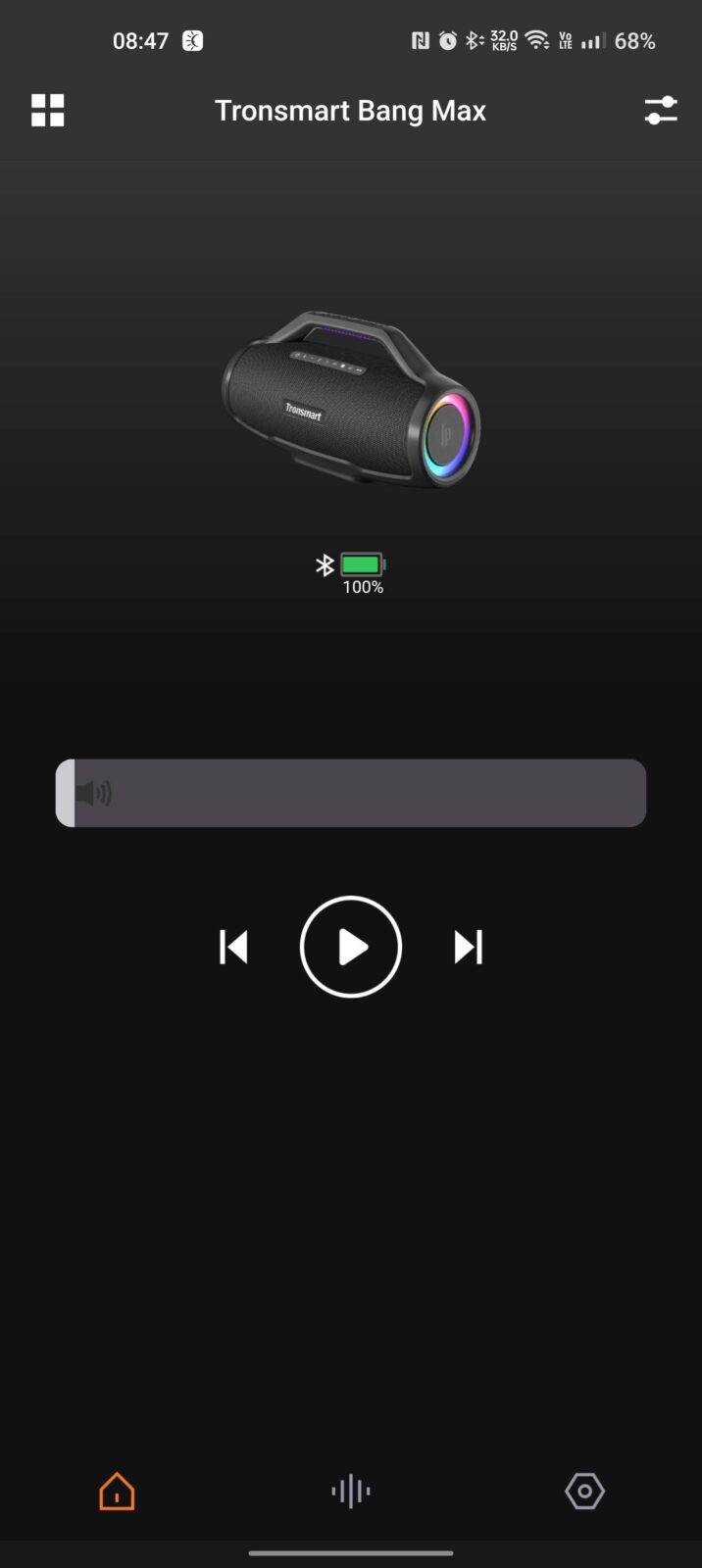Tap the volume slider bar

point(351,793)
